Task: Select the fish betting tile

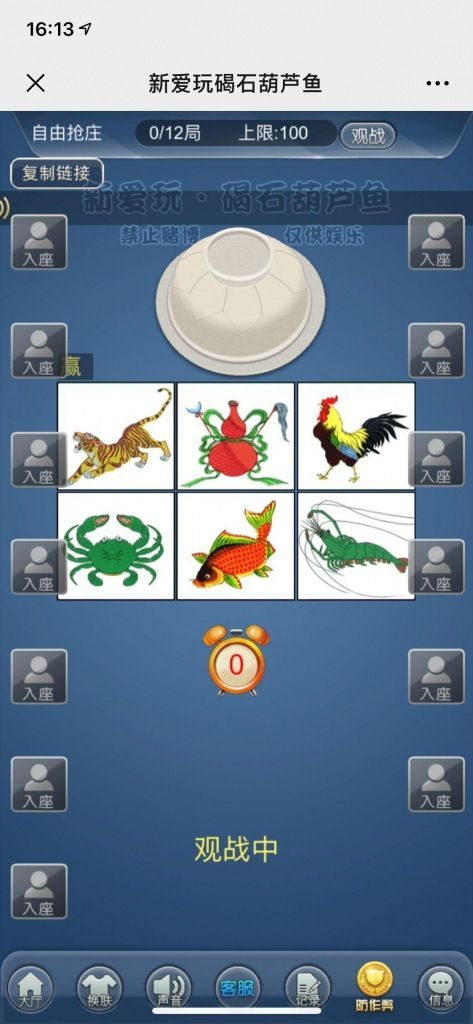Action: [236, 546]
